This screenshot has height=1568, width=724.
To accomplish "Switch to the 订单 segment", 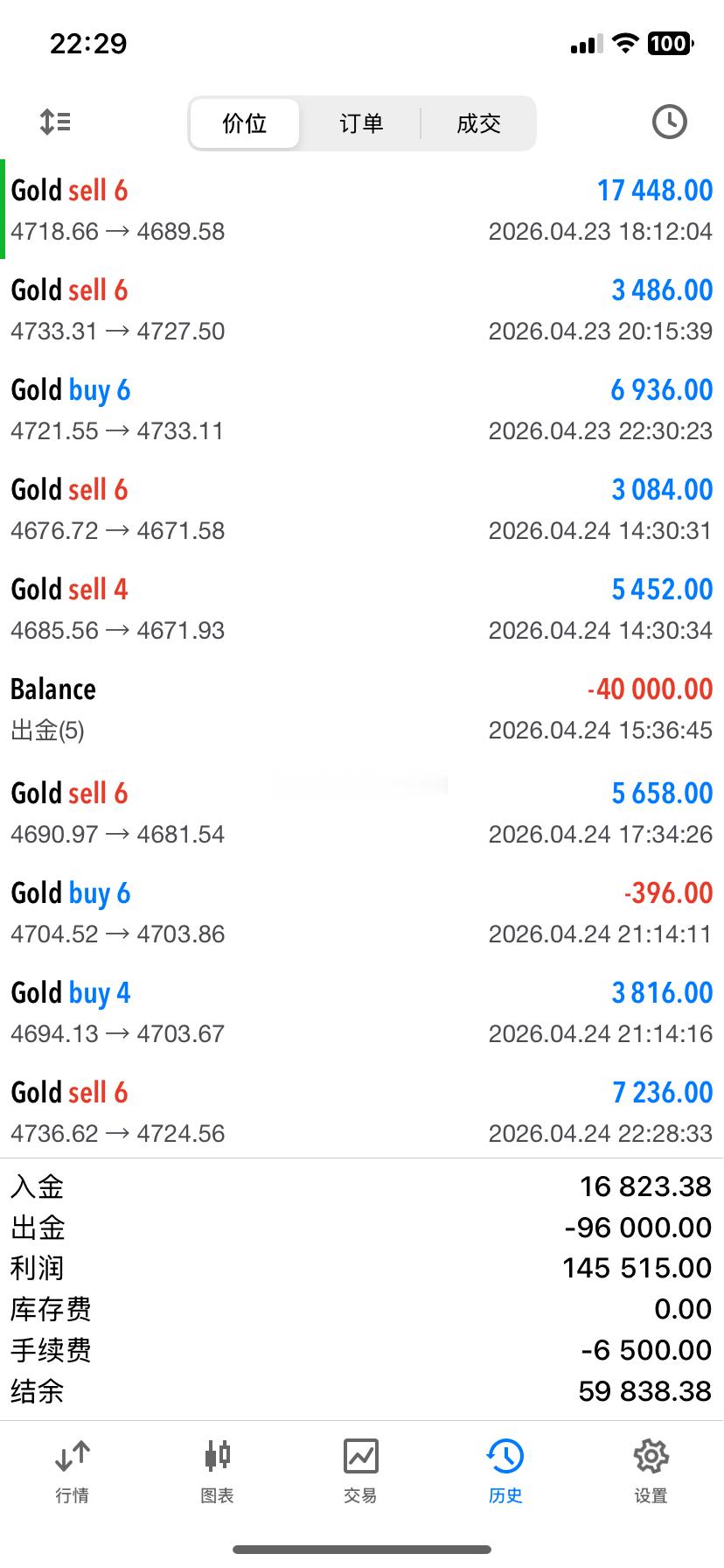I will tap(361, 123).
